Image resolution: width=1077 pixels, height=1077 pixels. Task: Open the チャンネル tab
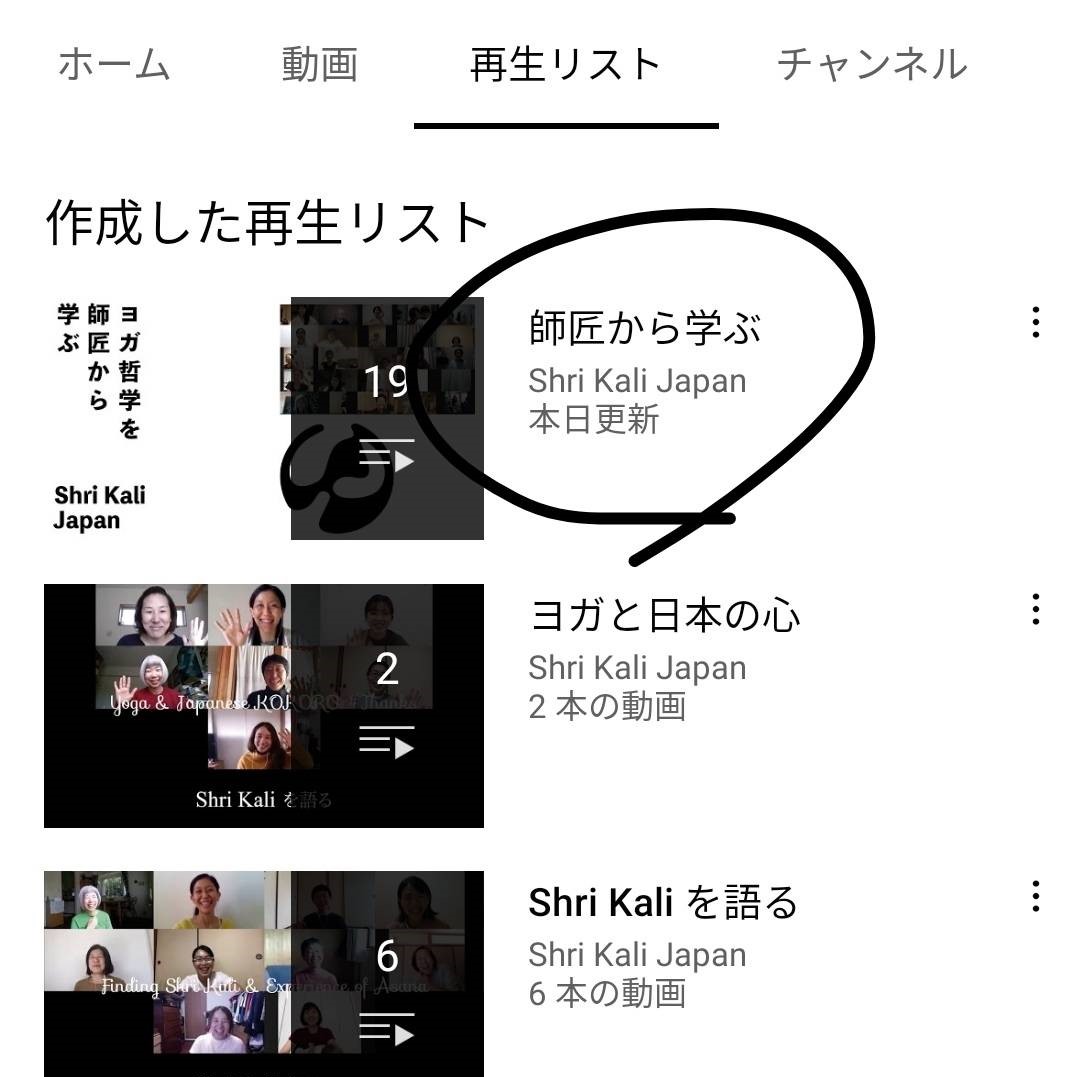(x=871, y=65)
